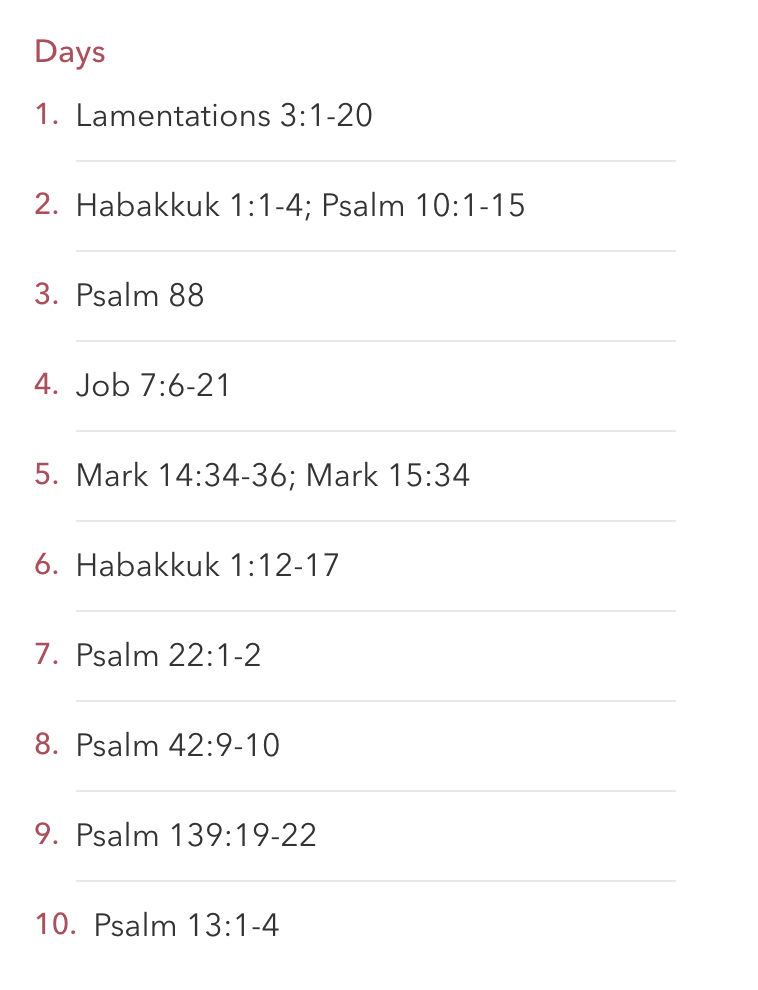This screenshot has width=758, height=990.
Task: Open Day 10 Psalm 13:1-4
Action: tap(186, 926)
